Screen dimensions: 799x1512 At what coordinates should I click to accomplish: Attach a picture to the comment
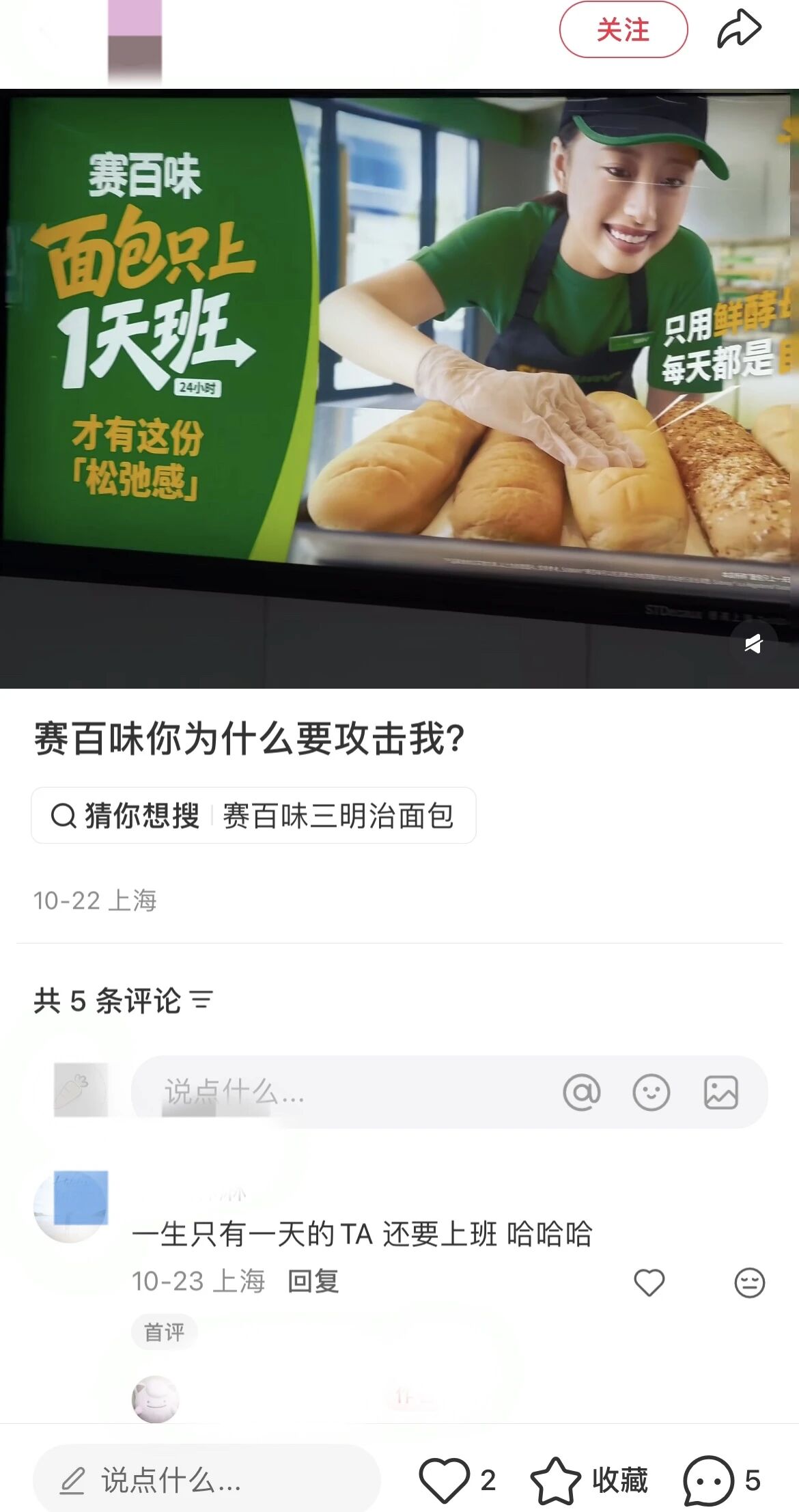(721, 1092)
